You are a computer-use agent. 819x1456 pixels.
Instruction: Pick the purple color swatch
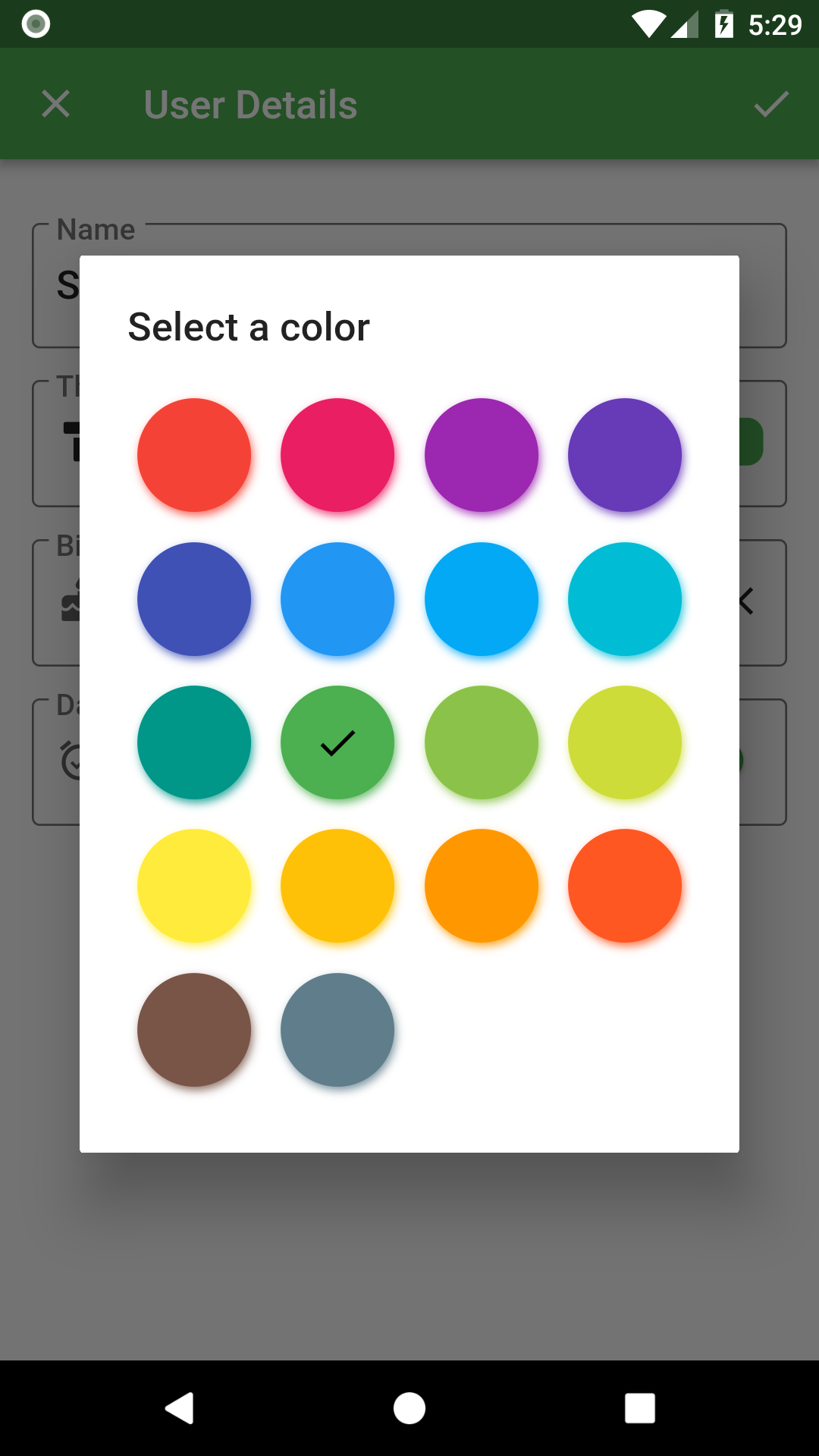click(482, 455)
